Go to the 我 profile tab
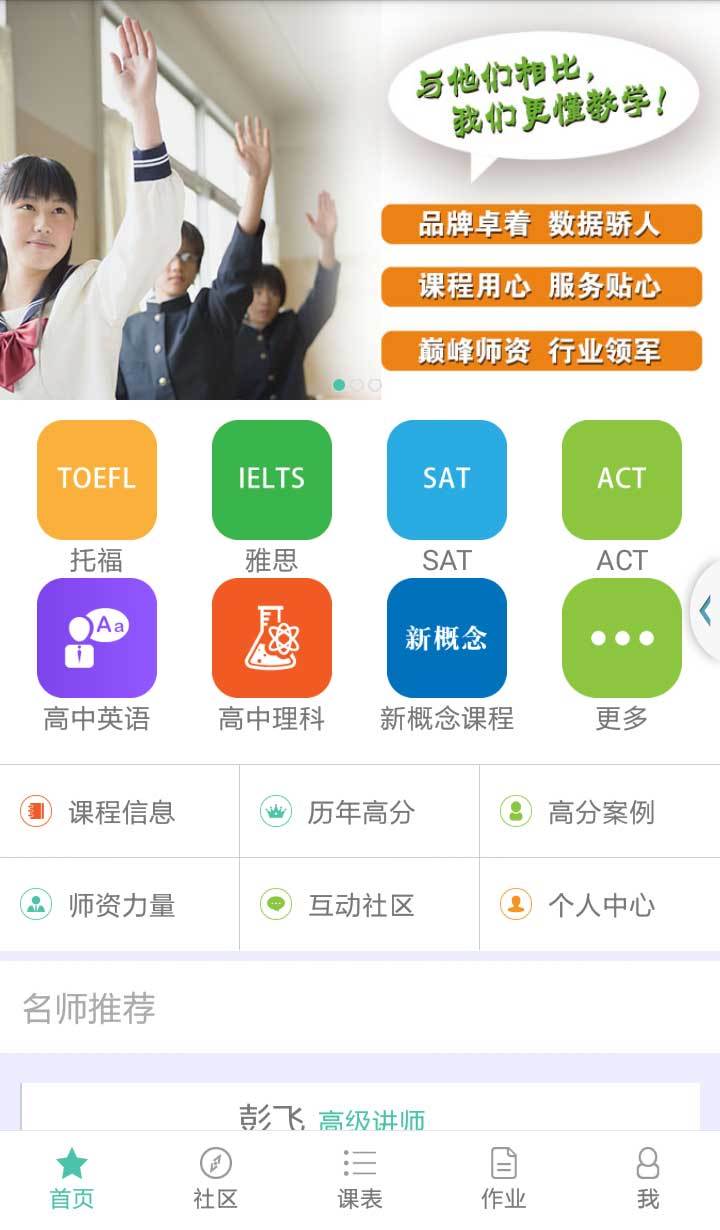 tap(648, 1180)
